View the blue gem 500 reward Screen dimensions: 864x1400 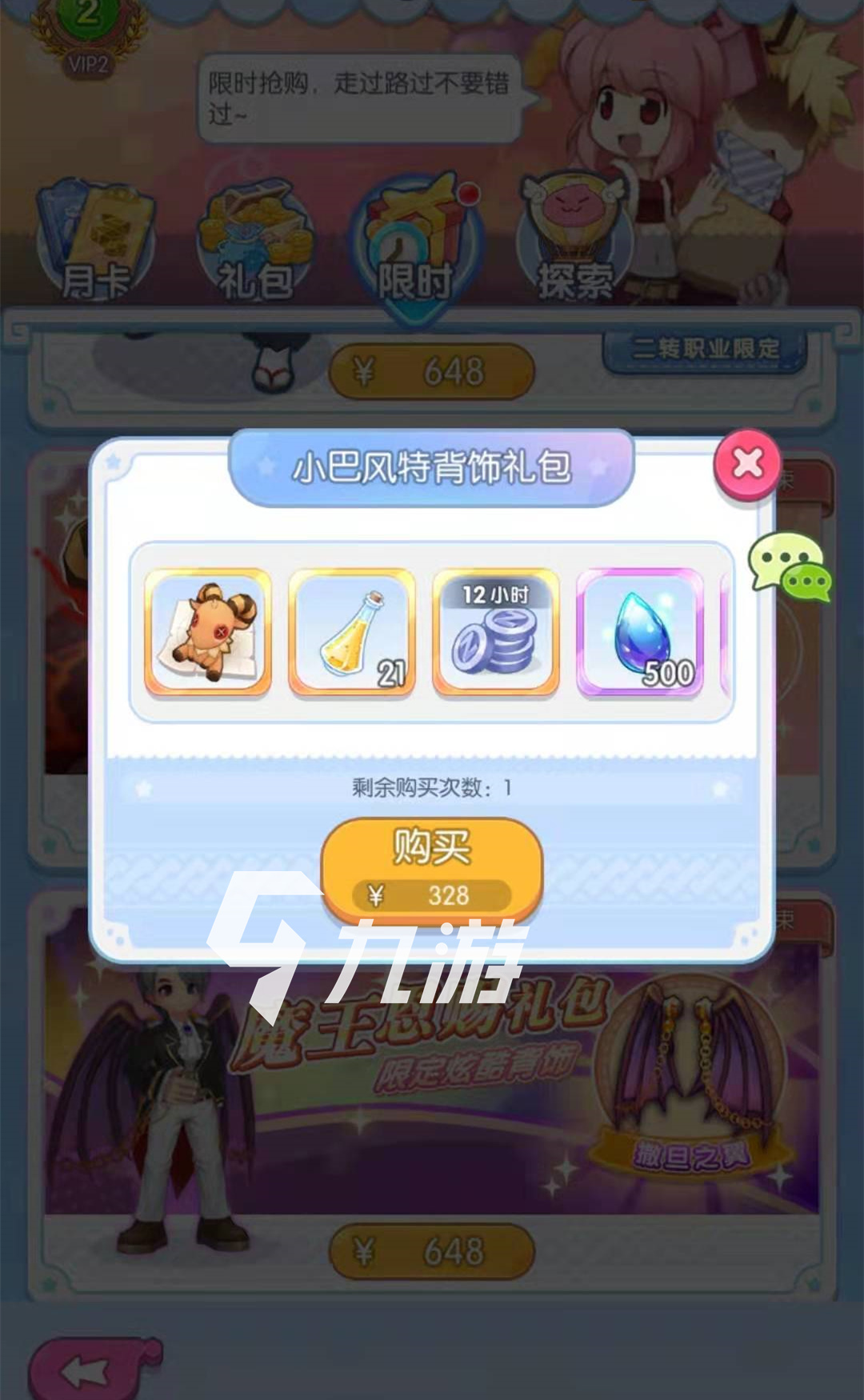pos(640,632)
